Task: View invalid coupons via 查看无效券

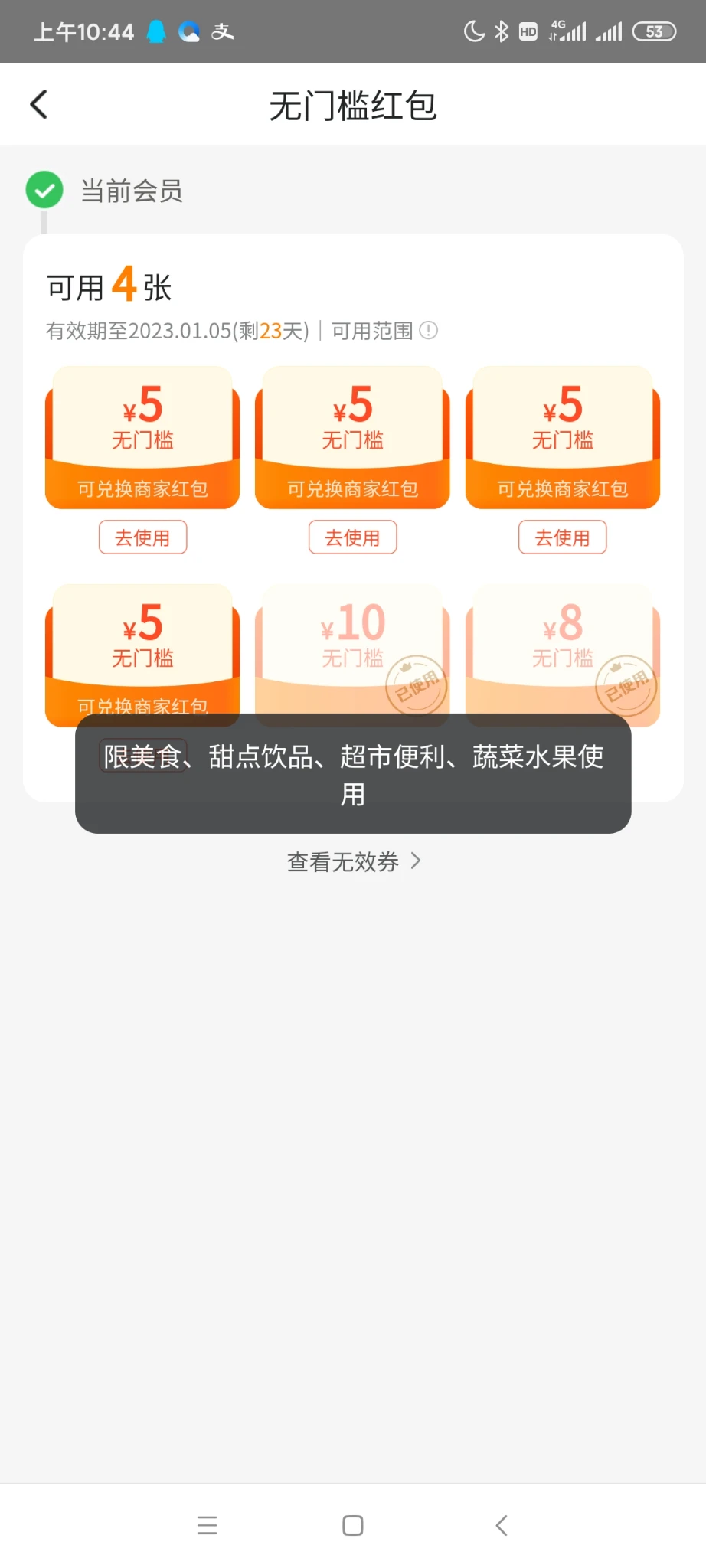Action: pyautogui.click(x=353, y=862)
